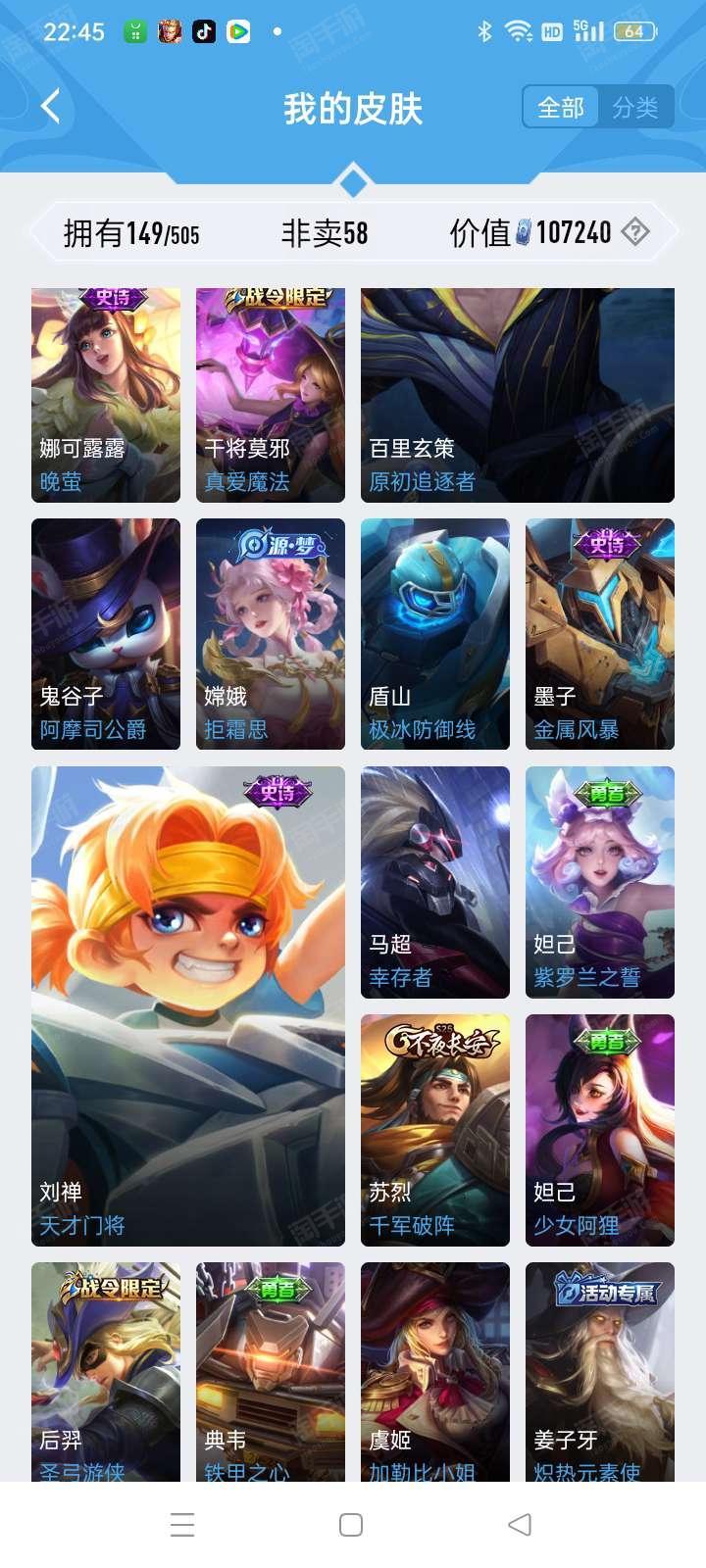View 苏烈 千军破阵 skin
Screen dimensions: 706x1568
[435, 1130]
